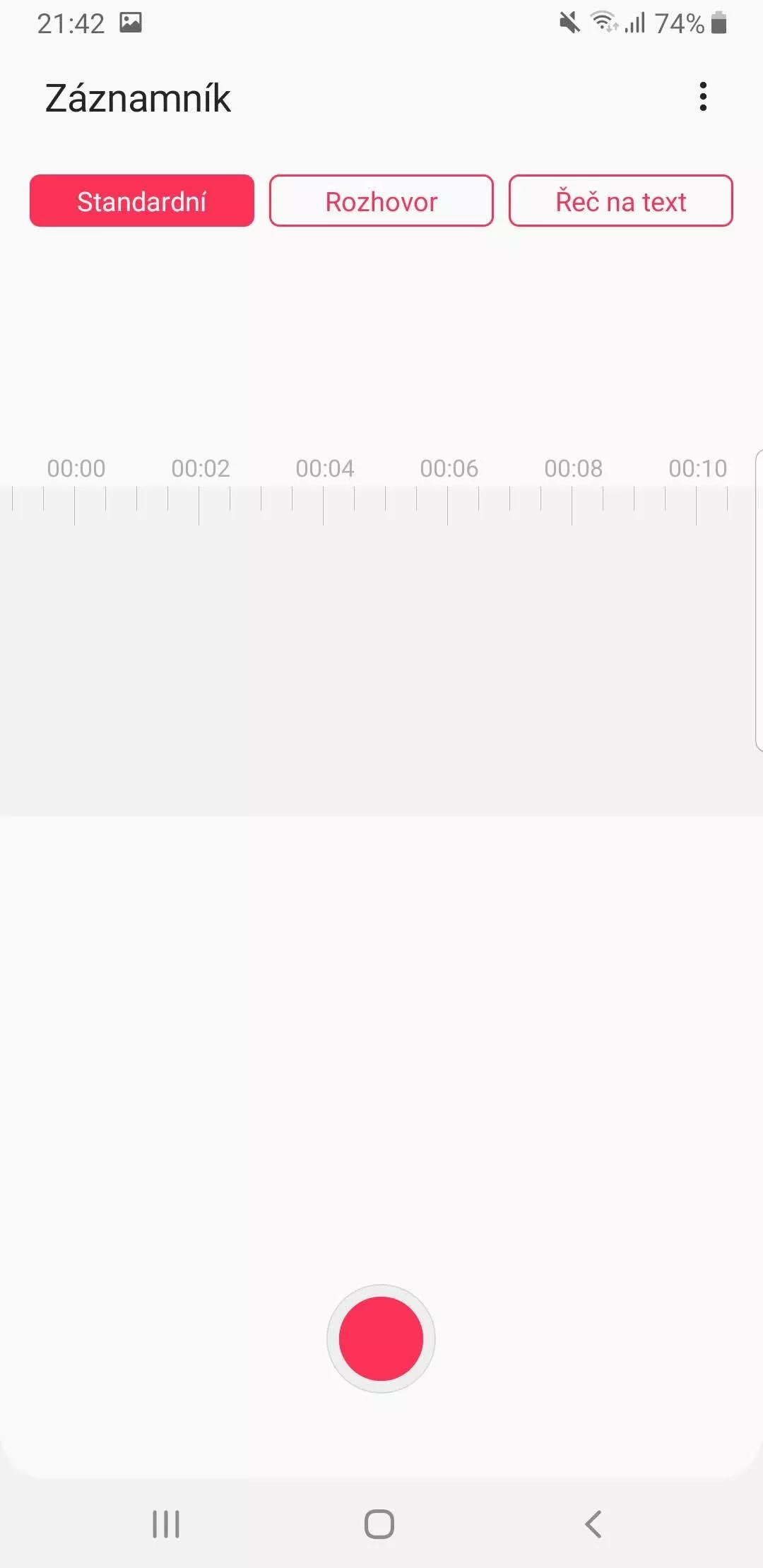The image size is (763, 1568).
Task: Switch to Řeč na text mode
Action: tap(621, 201)
